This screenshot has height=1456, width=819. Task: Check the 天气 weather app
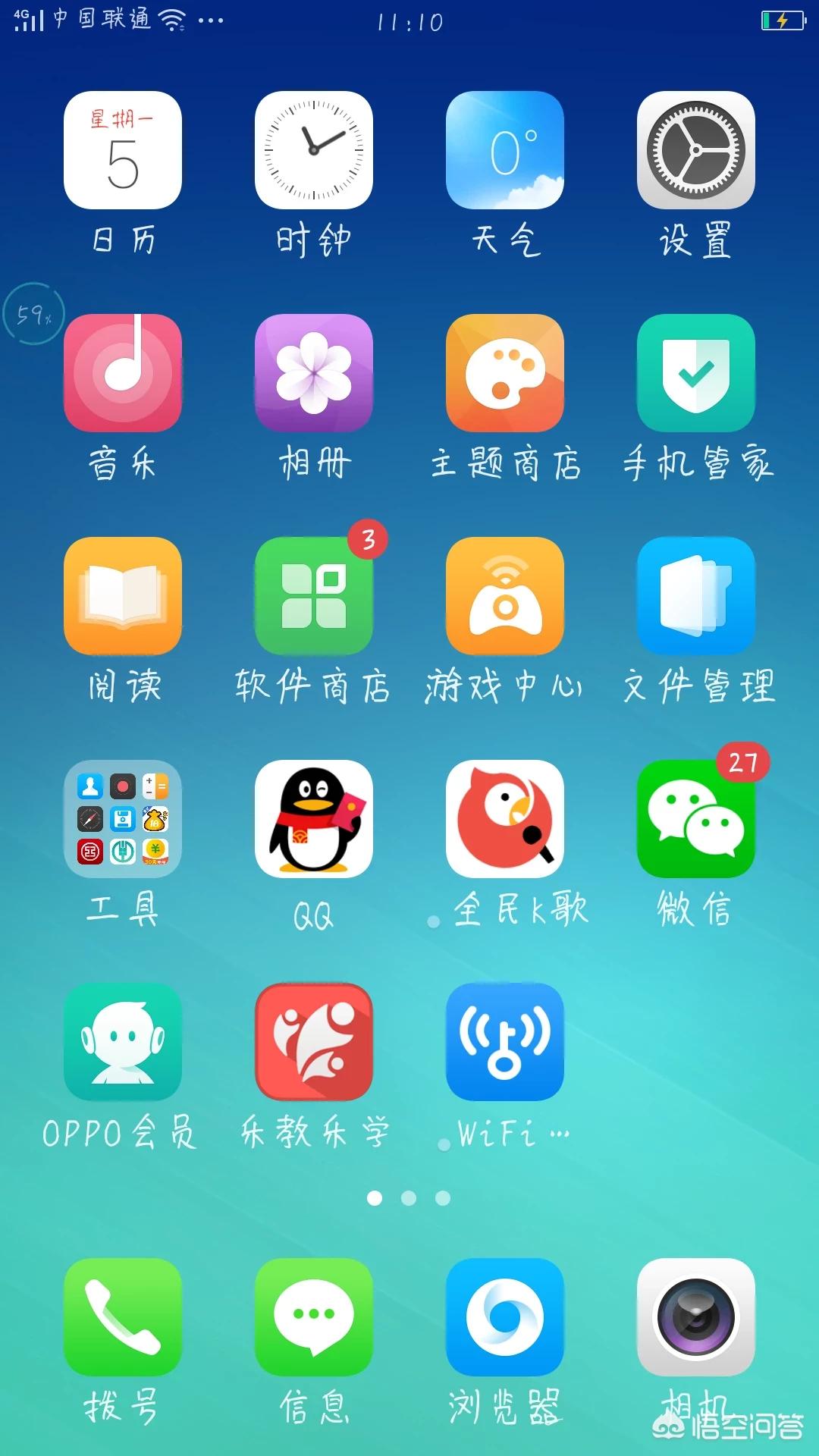point(505,150)
